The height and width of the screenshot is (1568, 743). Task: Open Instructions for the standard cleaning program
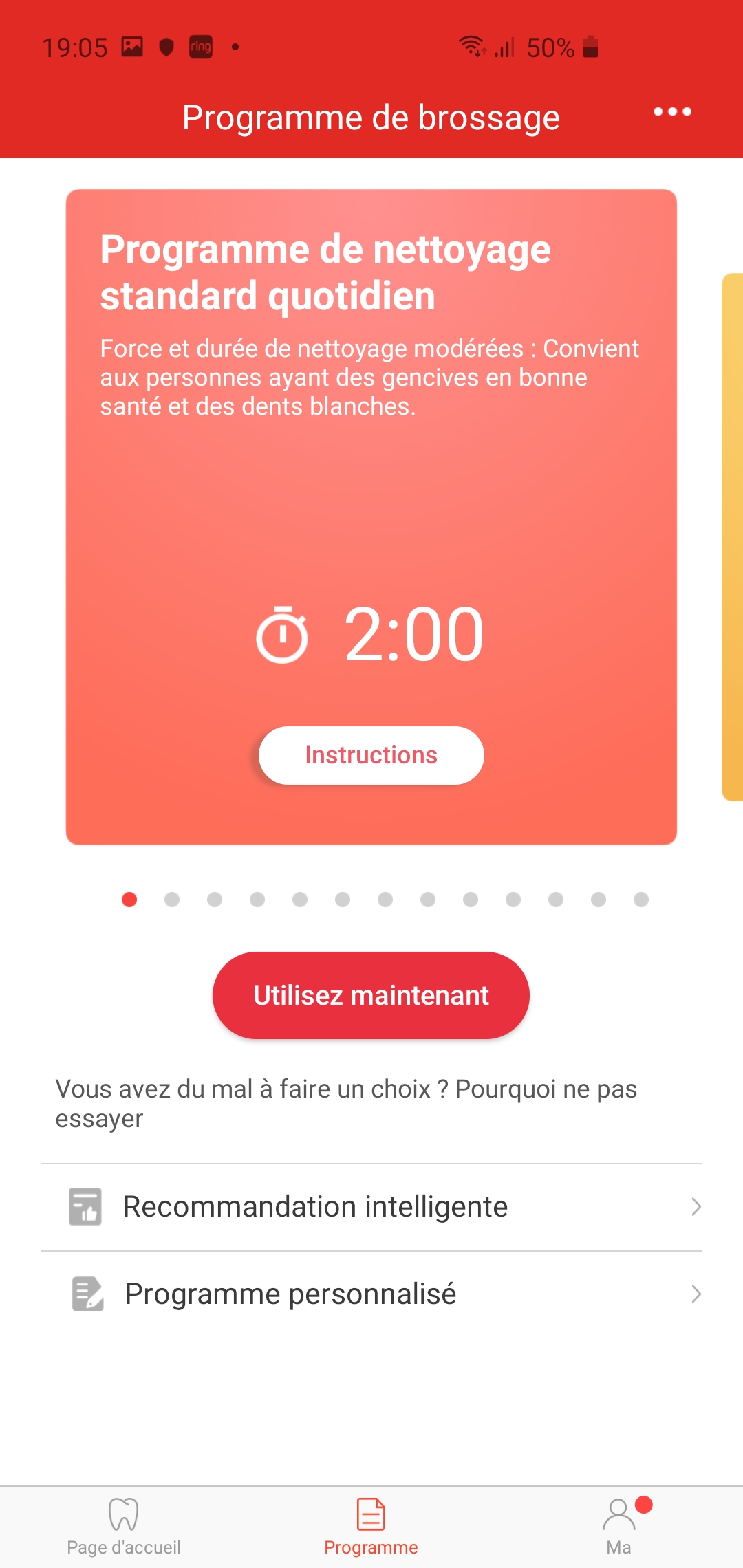point(371,755)
